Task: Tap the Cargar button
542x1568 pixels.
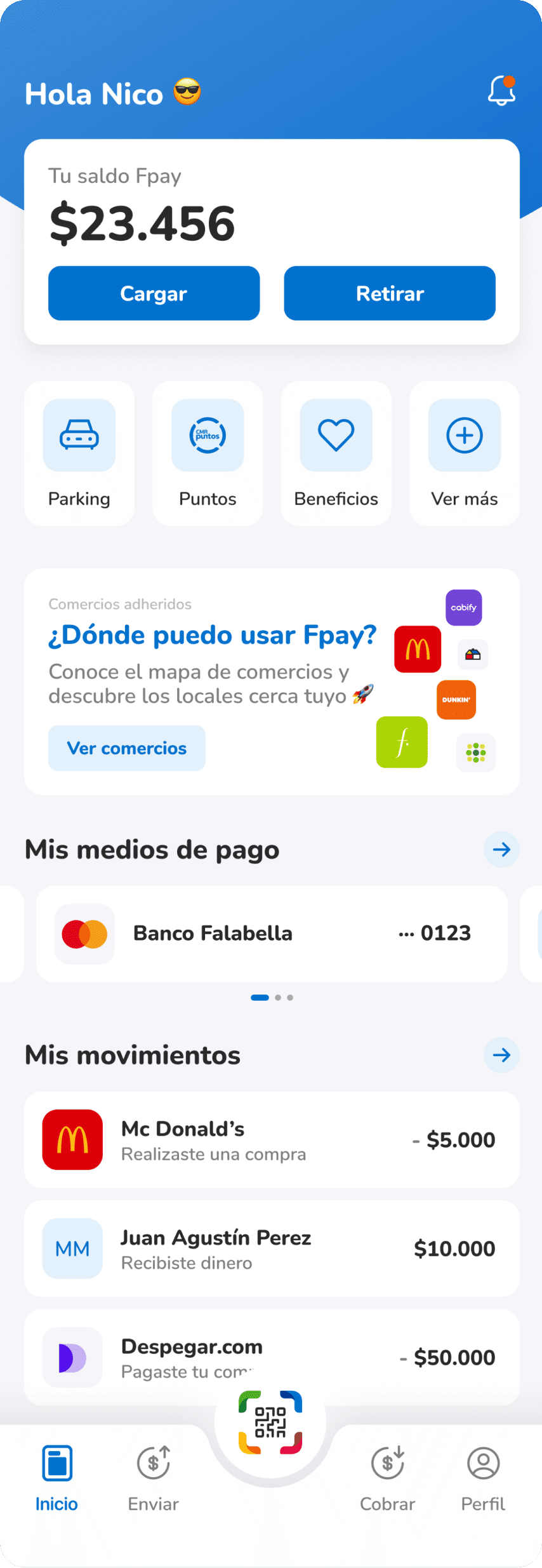Action: [154, 293]
